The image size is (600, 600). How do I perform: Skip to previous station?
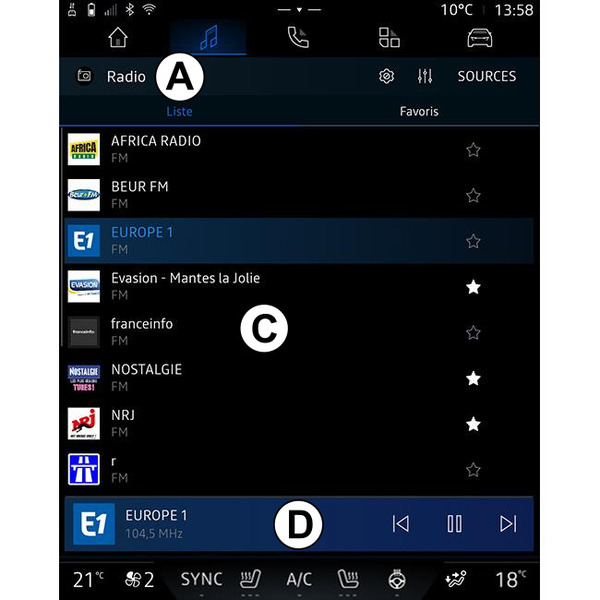point(401,524)
